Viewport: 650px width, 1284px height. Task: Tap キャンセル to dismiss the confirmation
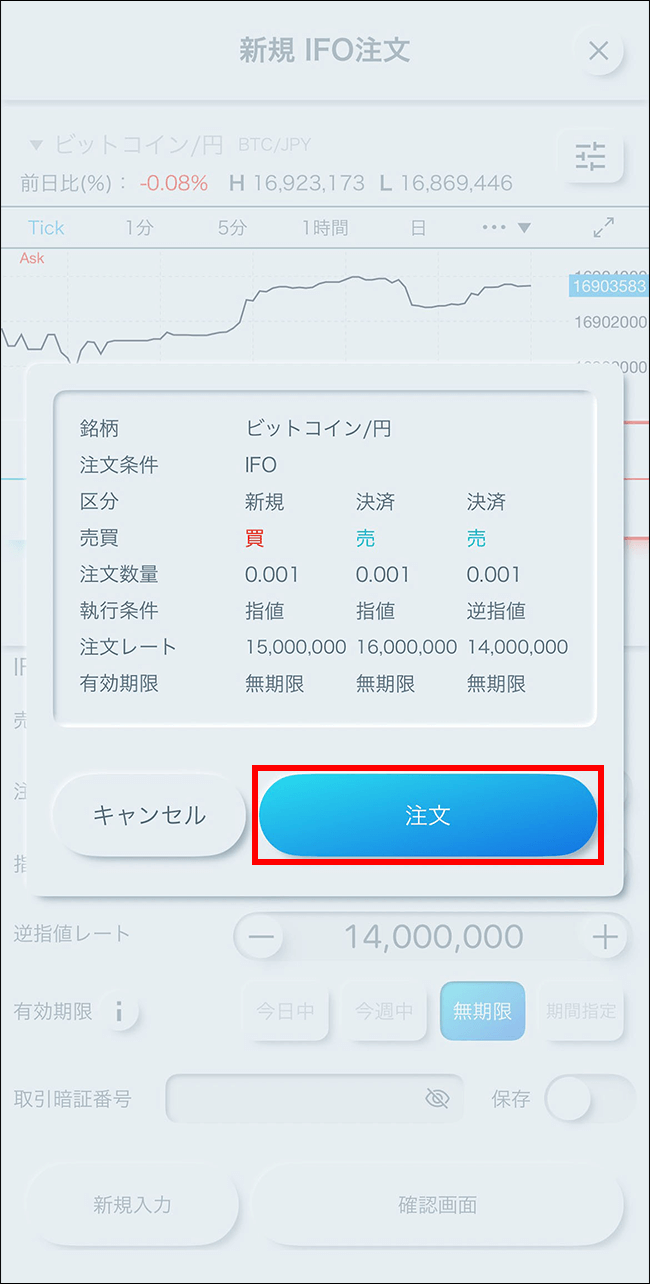point(149,815)
